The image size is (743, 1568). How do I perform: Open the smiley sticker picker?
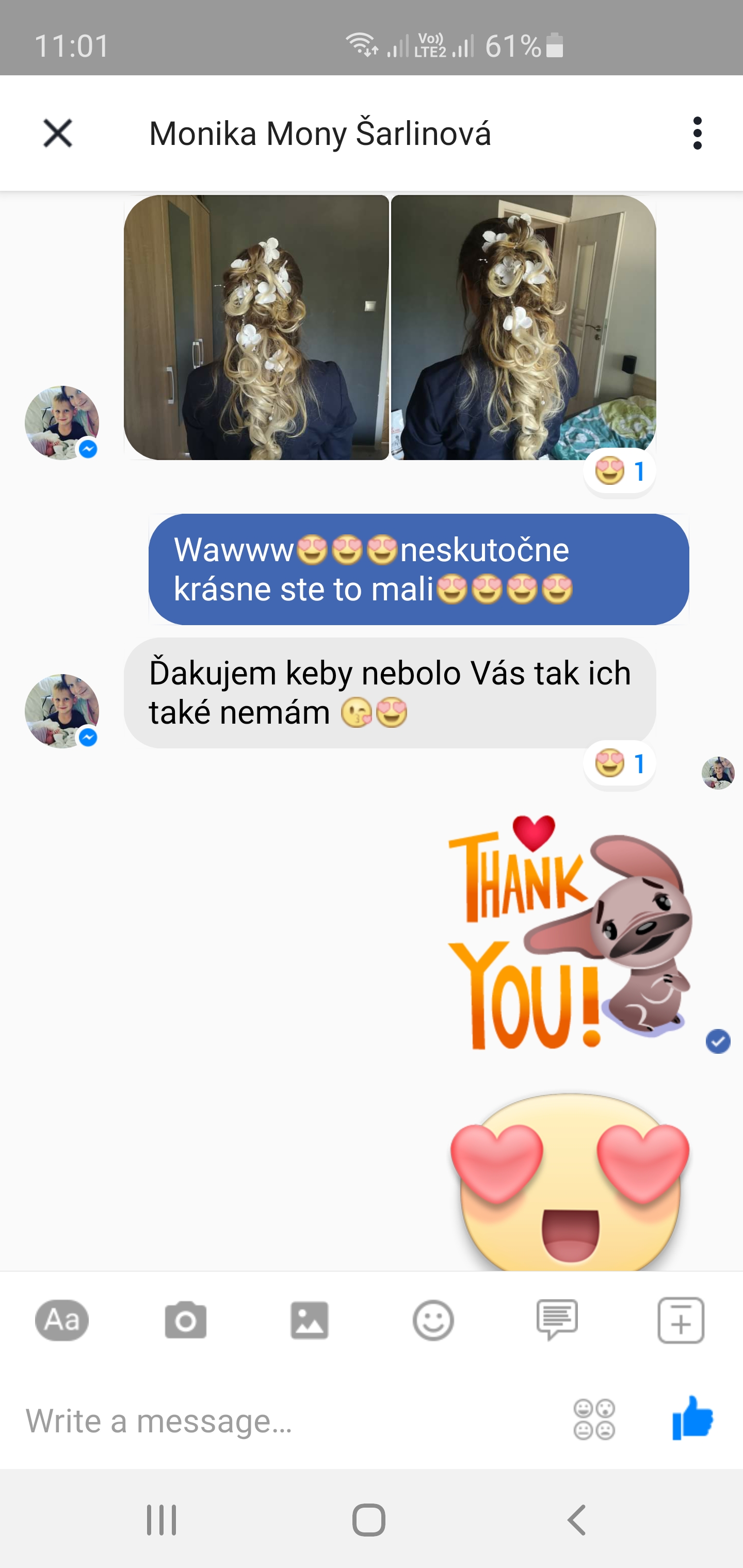coord(433,1320)
